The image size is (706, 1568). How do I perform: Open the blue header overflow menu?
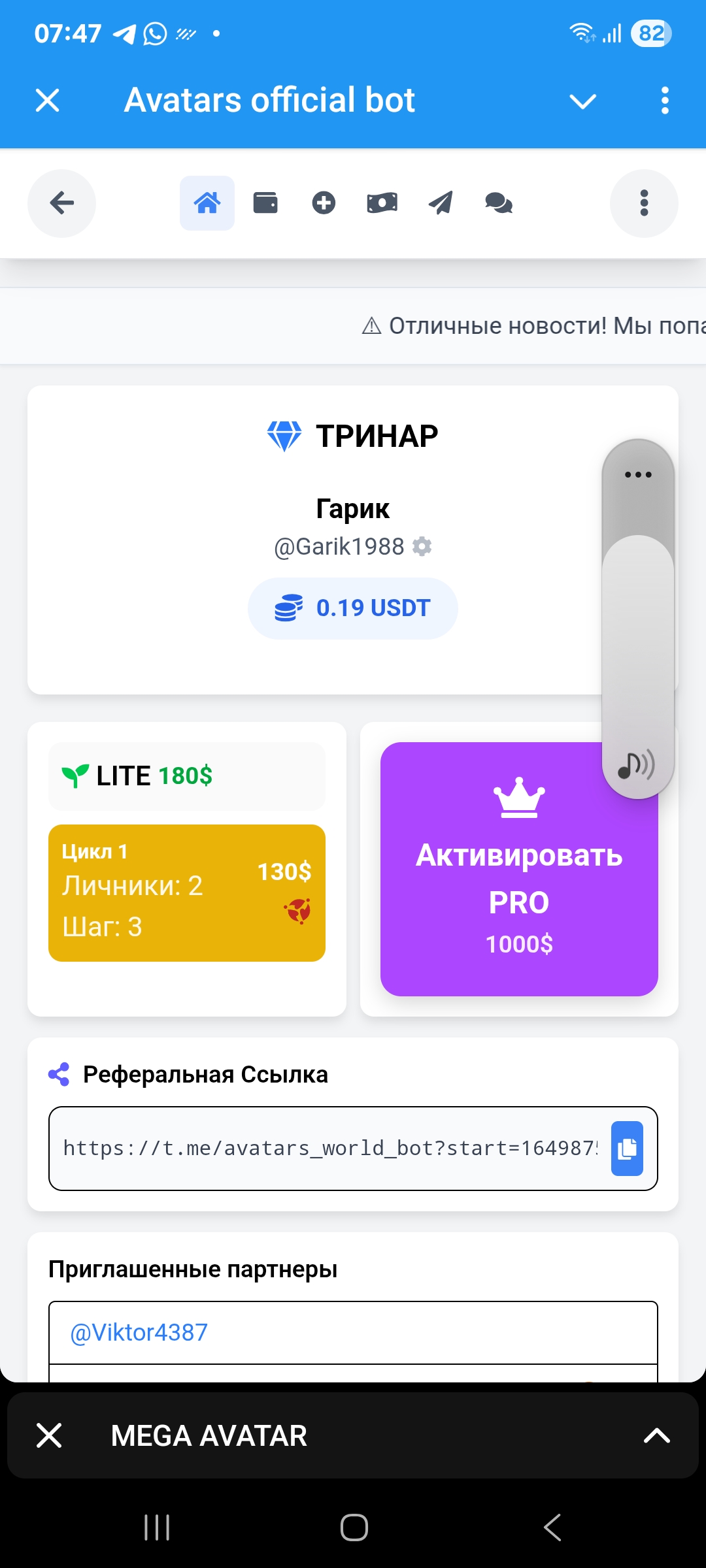(665, 101)
